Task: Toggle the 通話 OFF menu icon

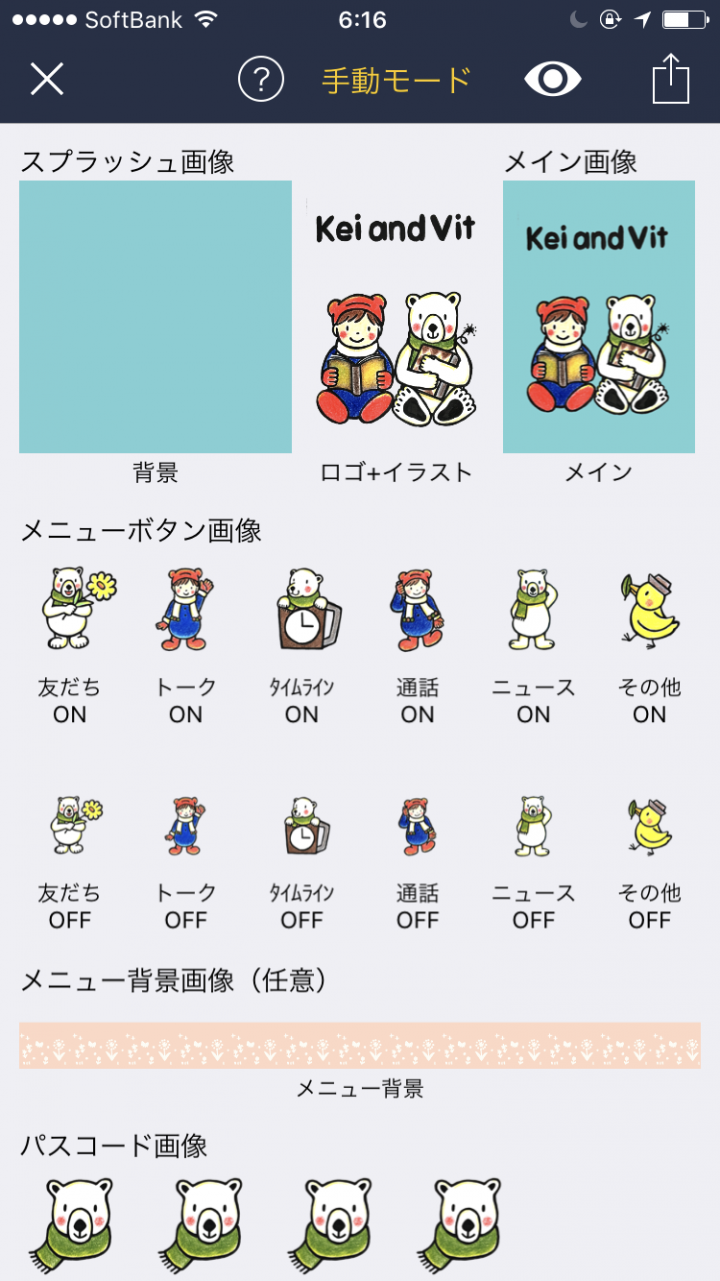Action: 416,825
